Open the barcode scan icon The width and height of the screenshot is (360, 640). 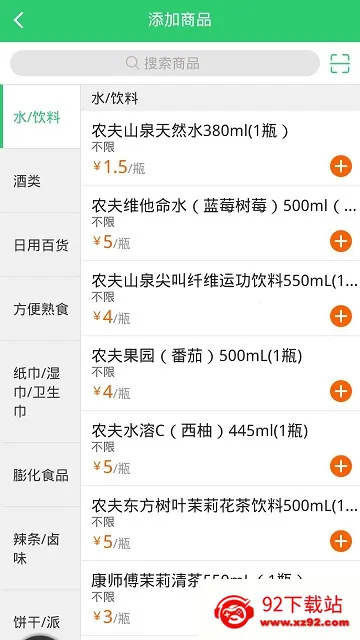(340, 63)
